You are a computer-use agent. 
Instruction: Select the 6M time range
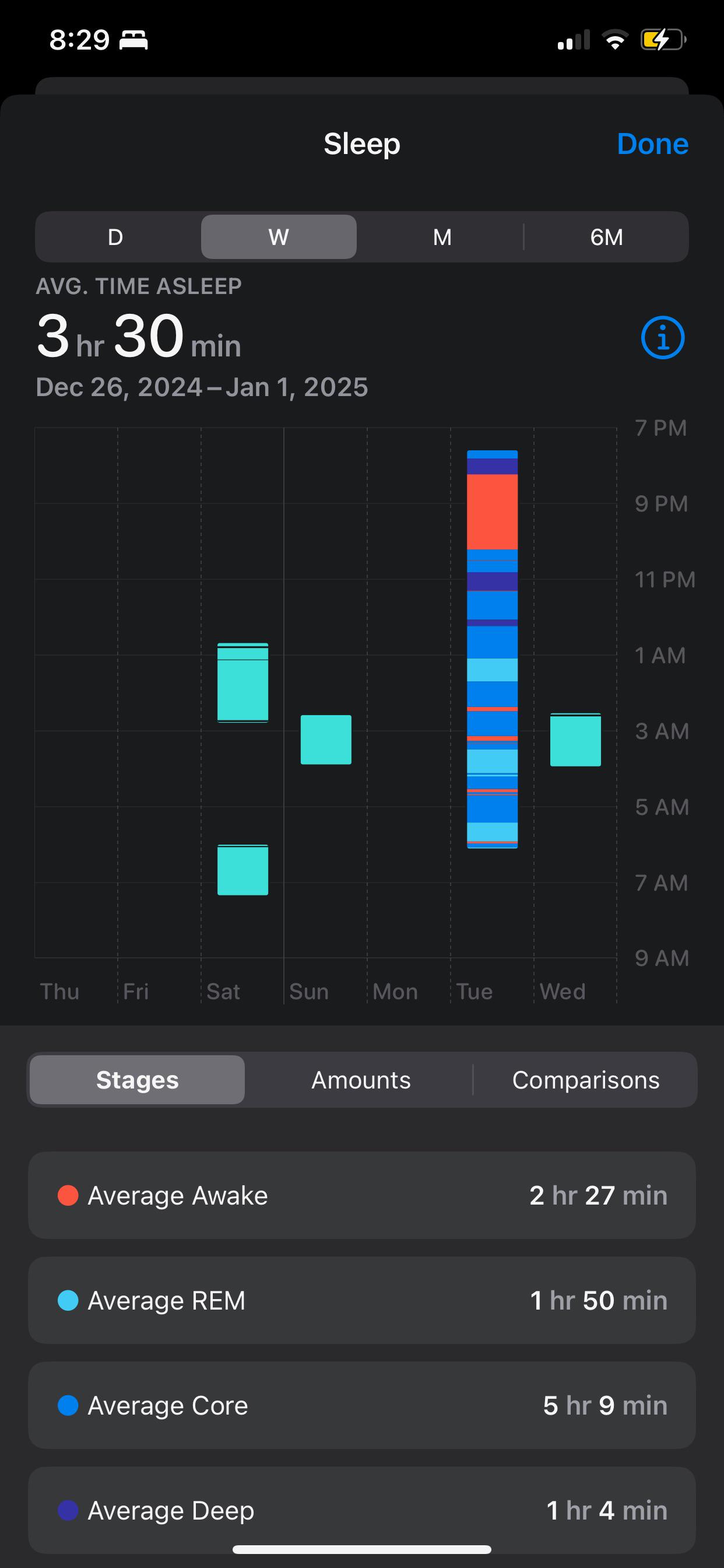tap(605, 237)
